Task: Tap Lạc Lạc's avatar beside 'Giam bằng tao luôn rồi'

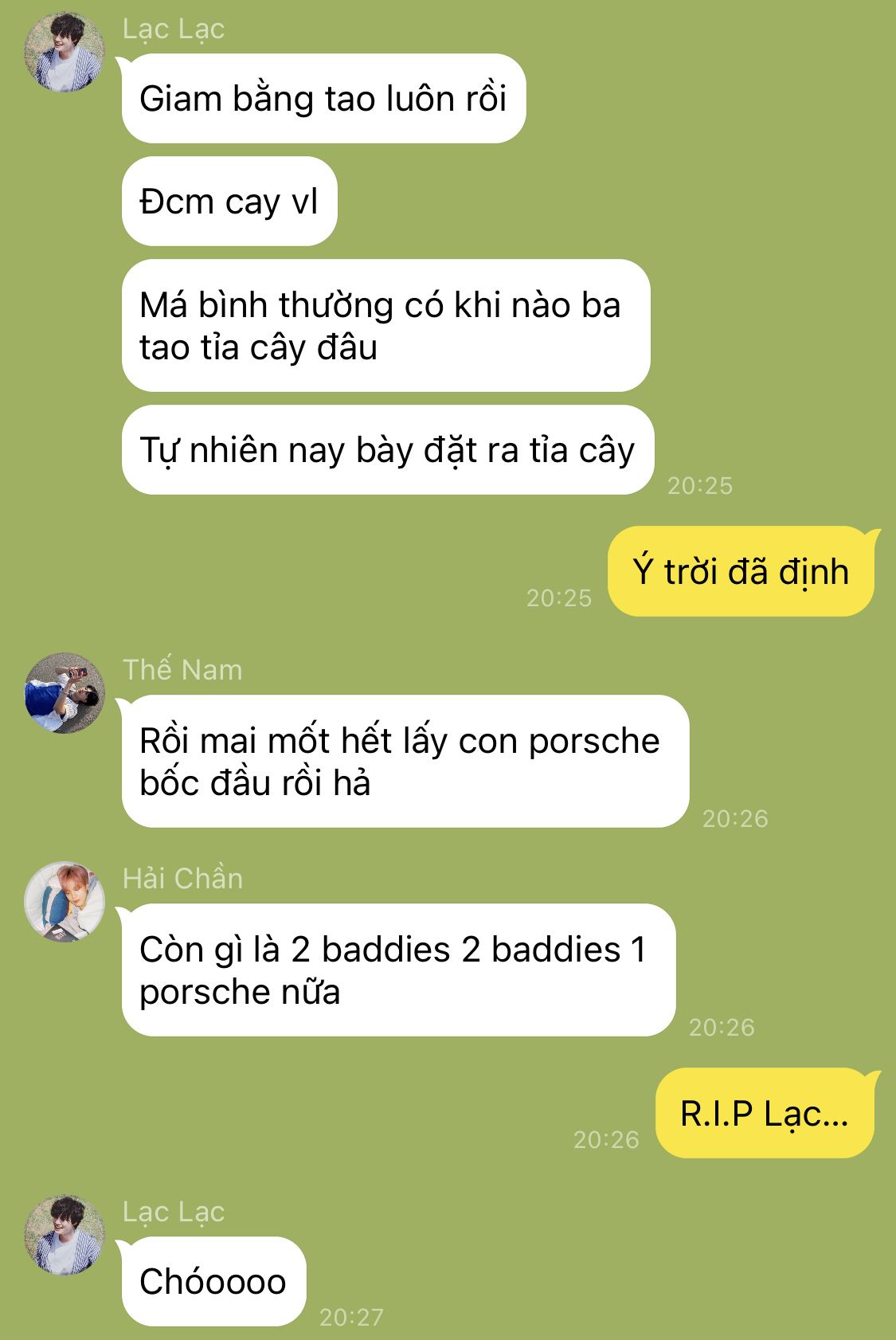Action: click(x=65, y=53)
